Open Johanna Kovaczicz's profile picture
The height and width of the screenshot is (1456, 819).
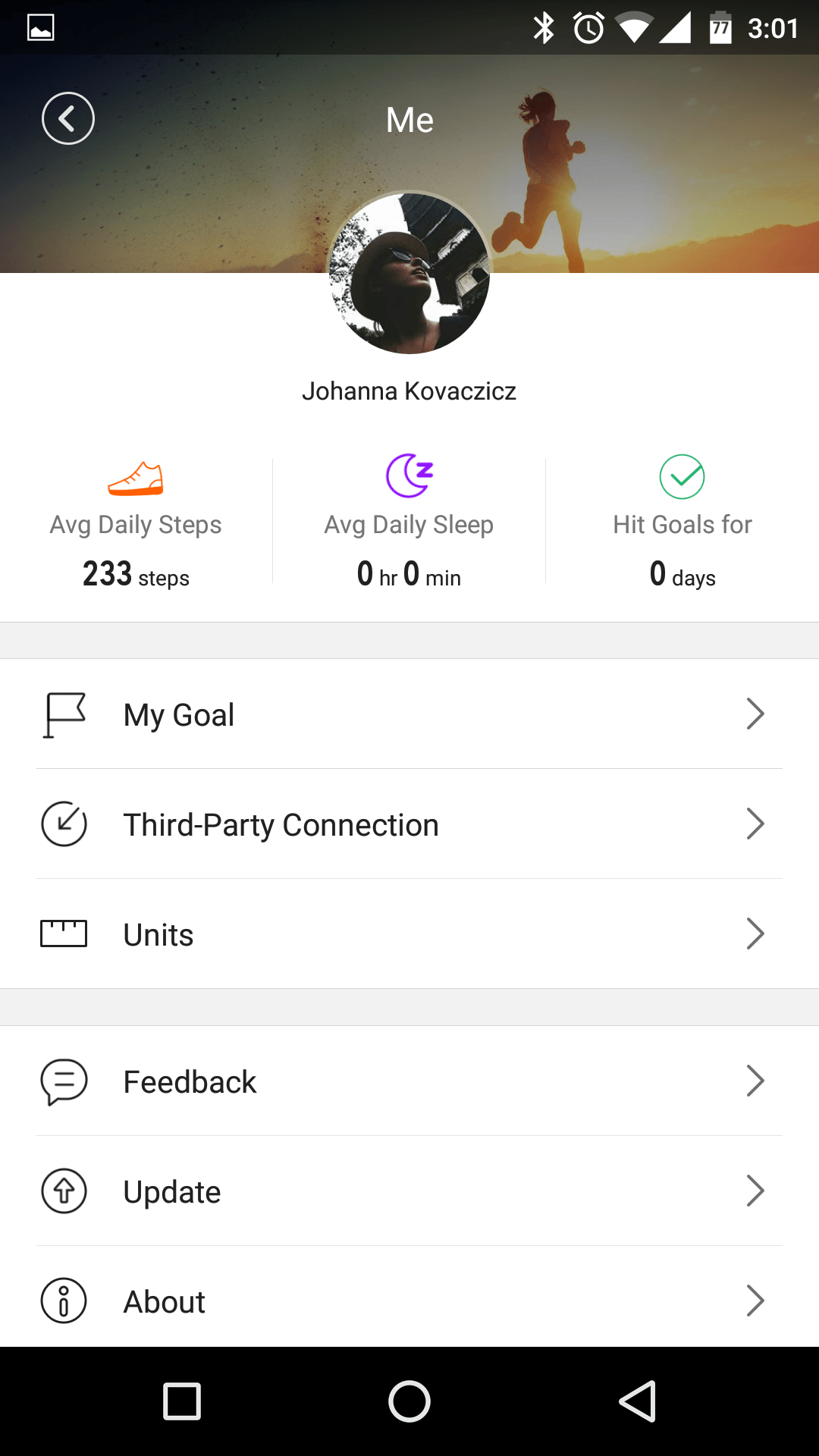[409, 273]
